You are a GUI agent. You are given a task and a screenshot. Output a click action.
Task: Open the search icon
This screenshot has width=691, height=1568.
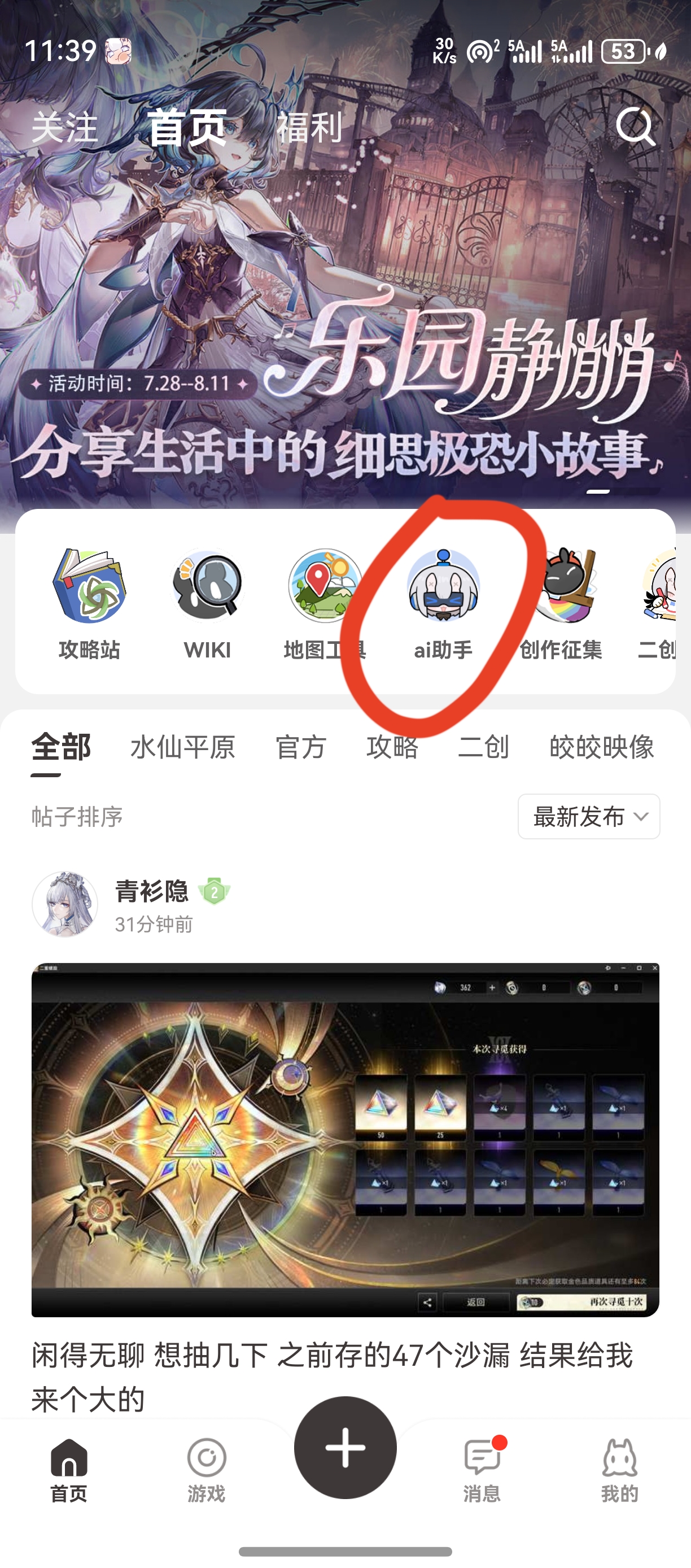[x=636, y=127]
